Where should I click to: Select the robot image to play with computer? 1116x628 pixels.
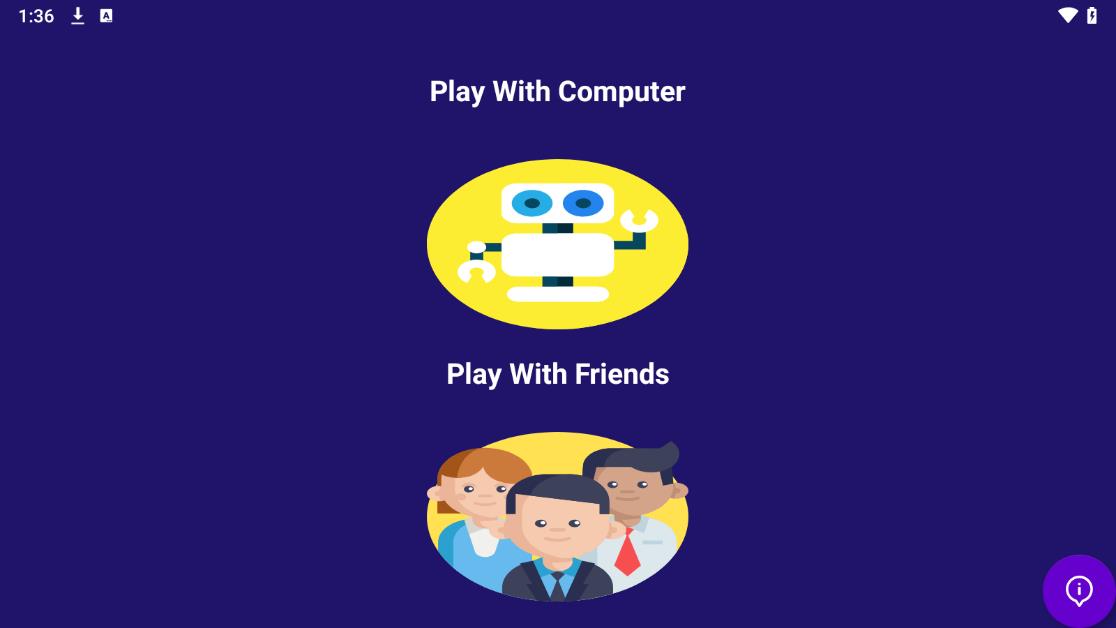pyautogui.click(x=557, y=244)
